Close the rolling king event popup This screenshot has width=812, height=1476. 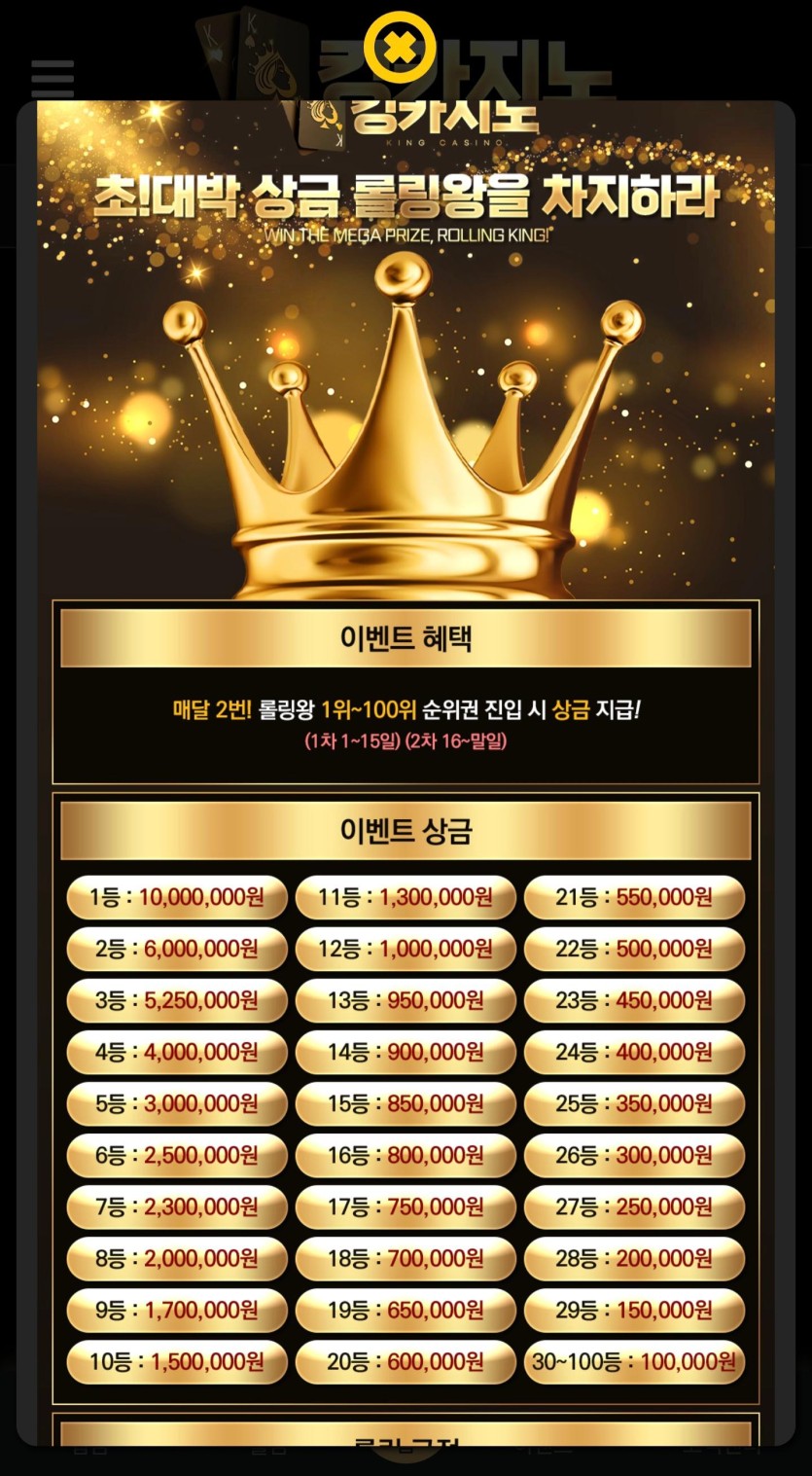click(399, 48)
